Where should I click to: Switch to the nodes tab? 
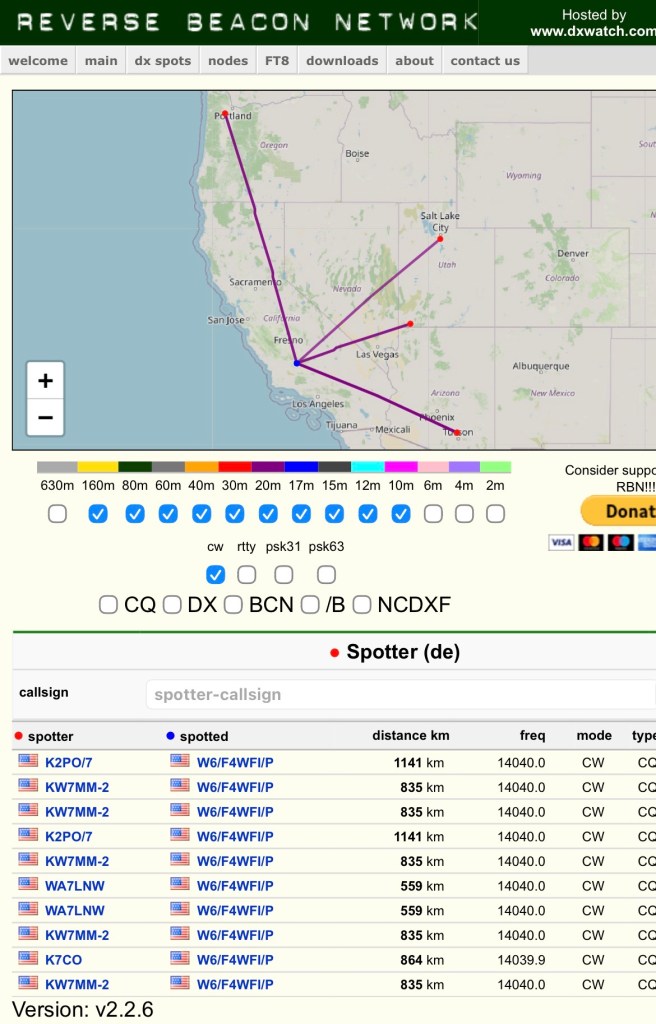(228, 61)
